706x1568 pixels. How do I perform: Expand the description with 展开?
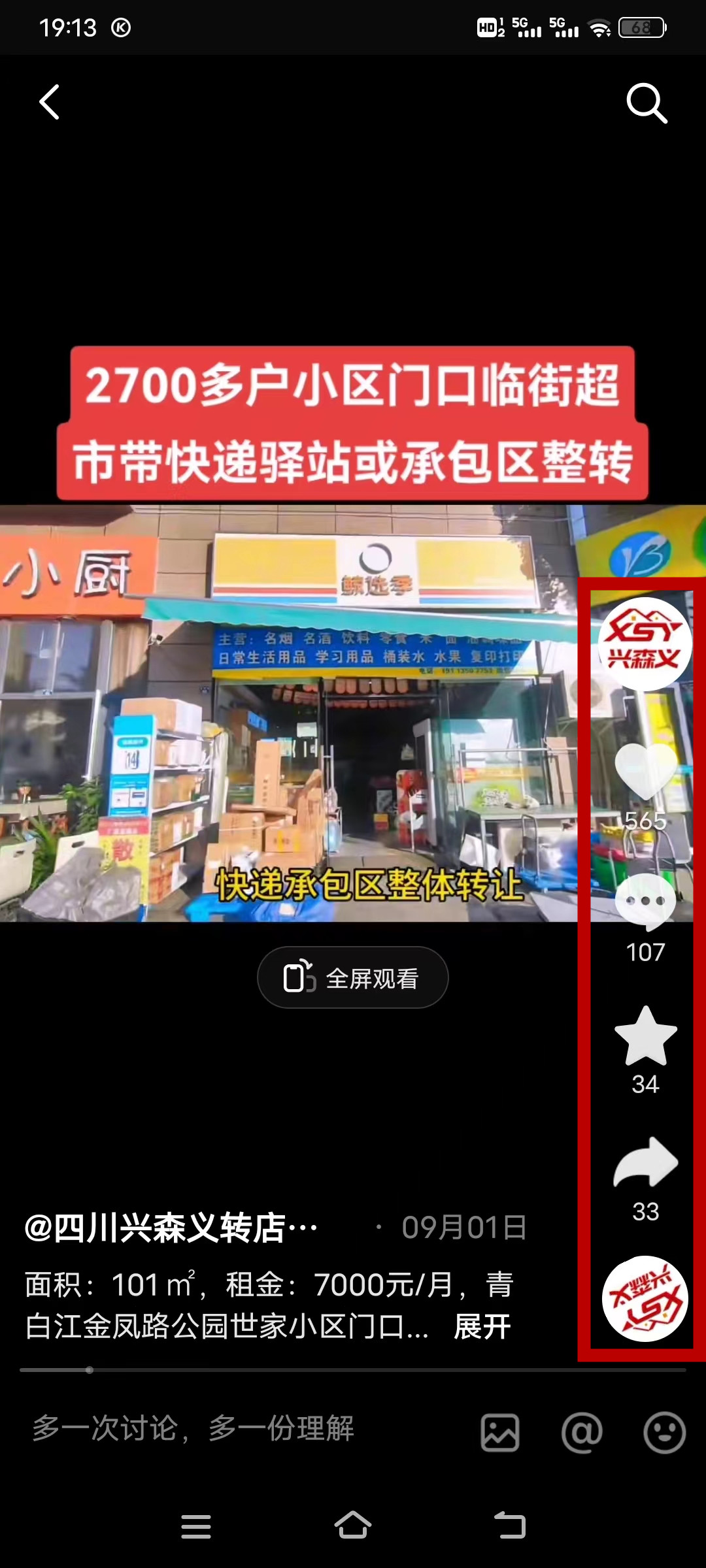(x=482, y=1327)
